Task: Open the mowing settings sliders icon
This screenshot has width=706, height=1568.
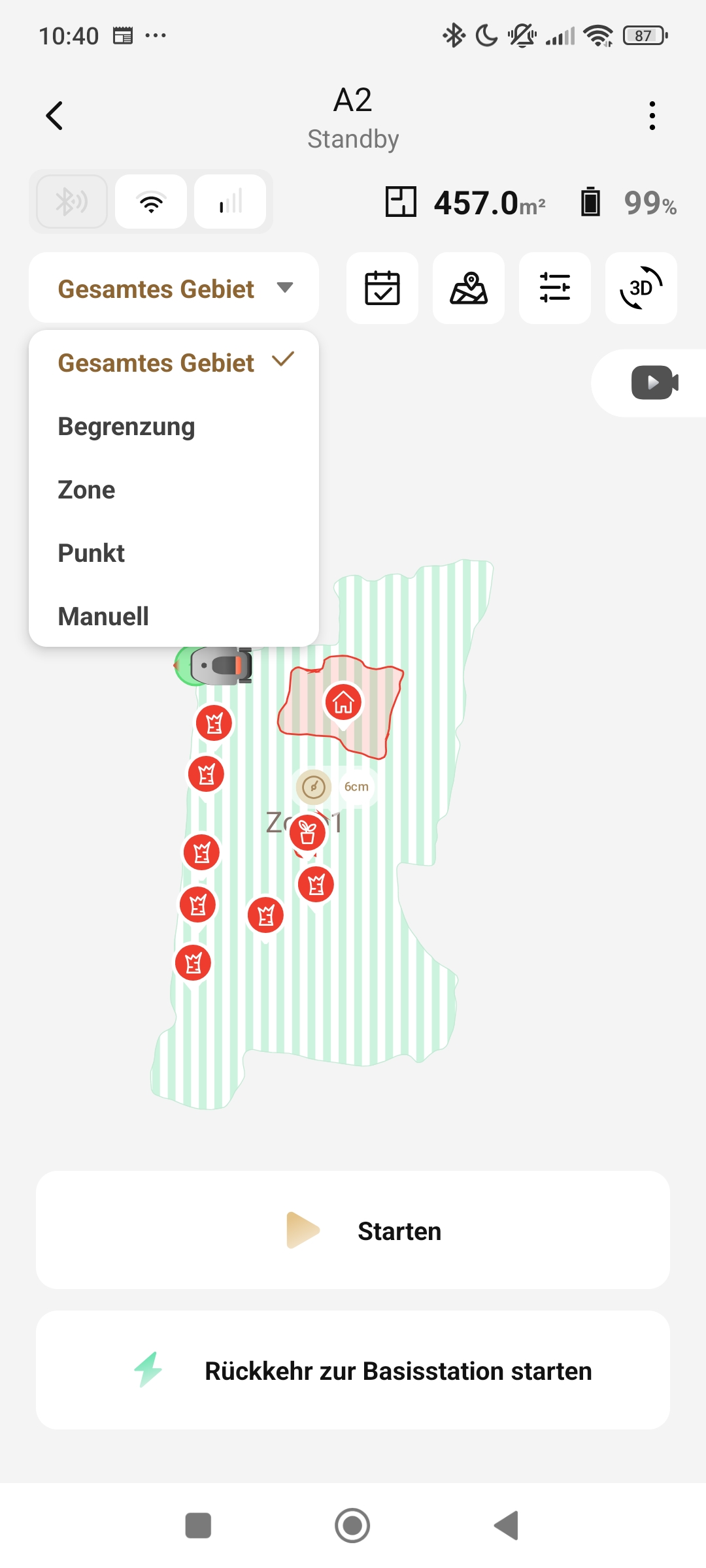Action: pos(555,288)
